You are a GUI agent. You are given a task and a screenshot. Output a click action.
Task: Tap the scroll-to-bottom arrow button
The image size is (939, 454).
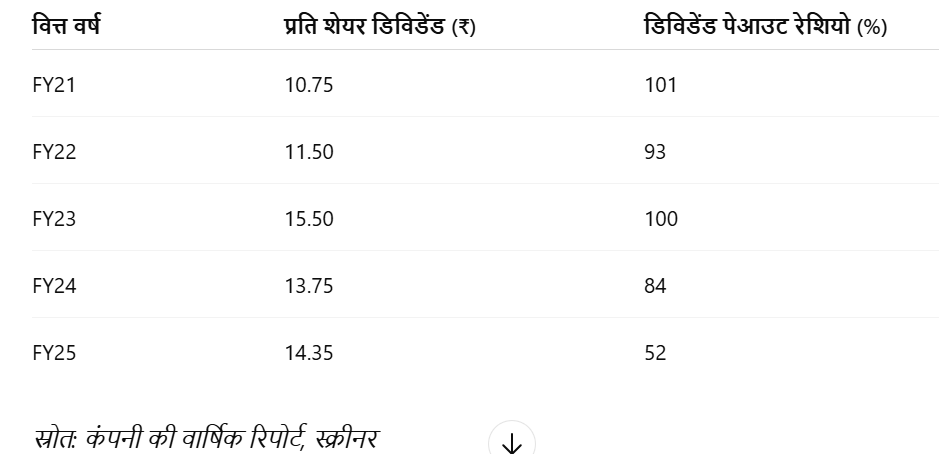coord(511,443)
